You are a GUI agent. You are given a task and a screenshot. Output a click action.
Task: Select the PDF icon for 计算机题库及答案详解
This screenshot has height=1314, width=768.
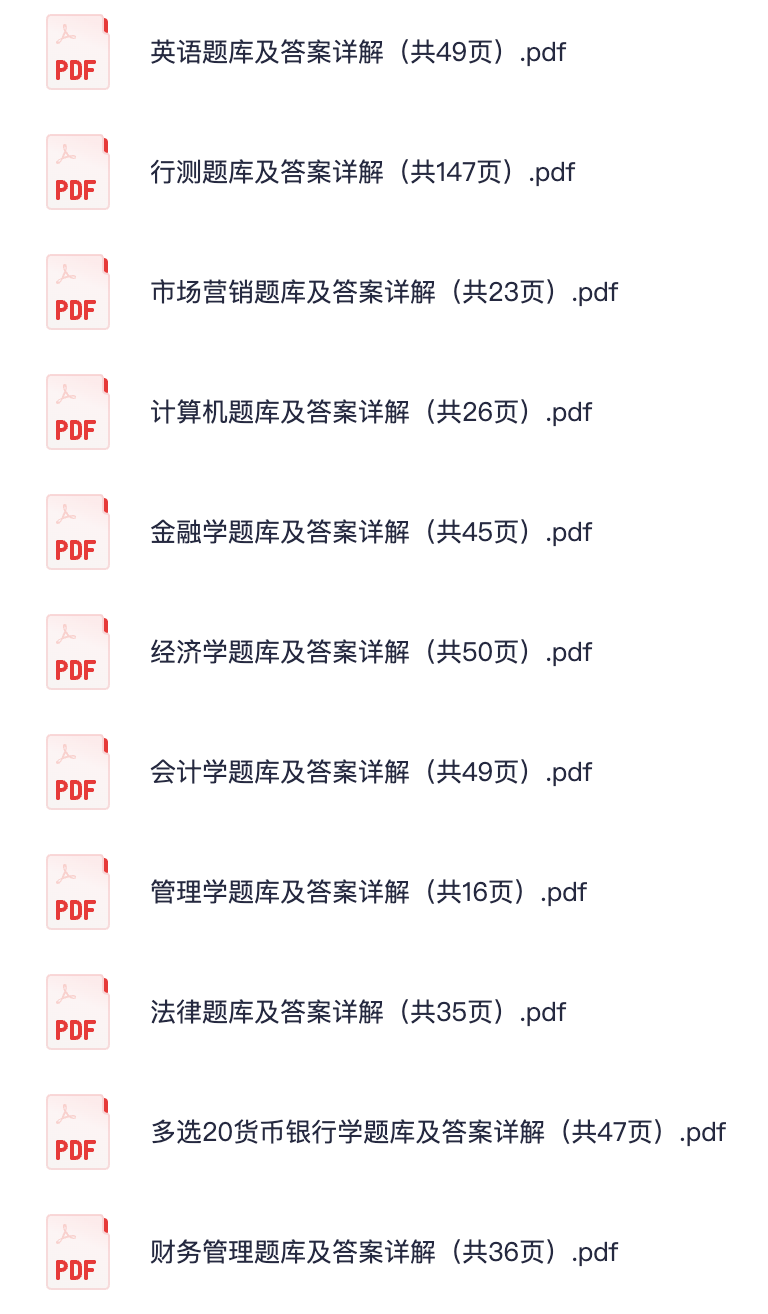pyautogui.click(x=77, y=412)
